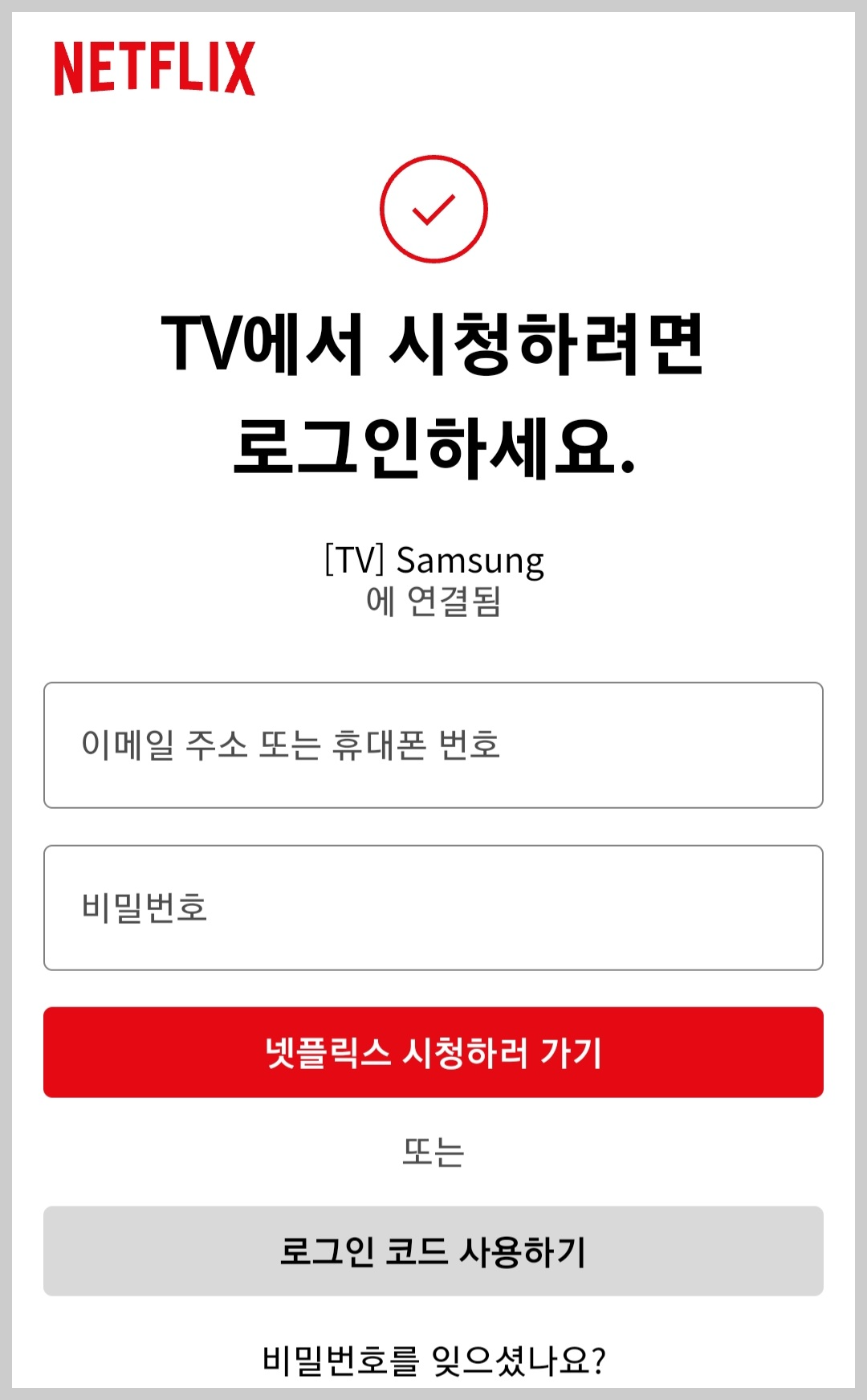Tap the 비밀번호 password field

point(433,908)
